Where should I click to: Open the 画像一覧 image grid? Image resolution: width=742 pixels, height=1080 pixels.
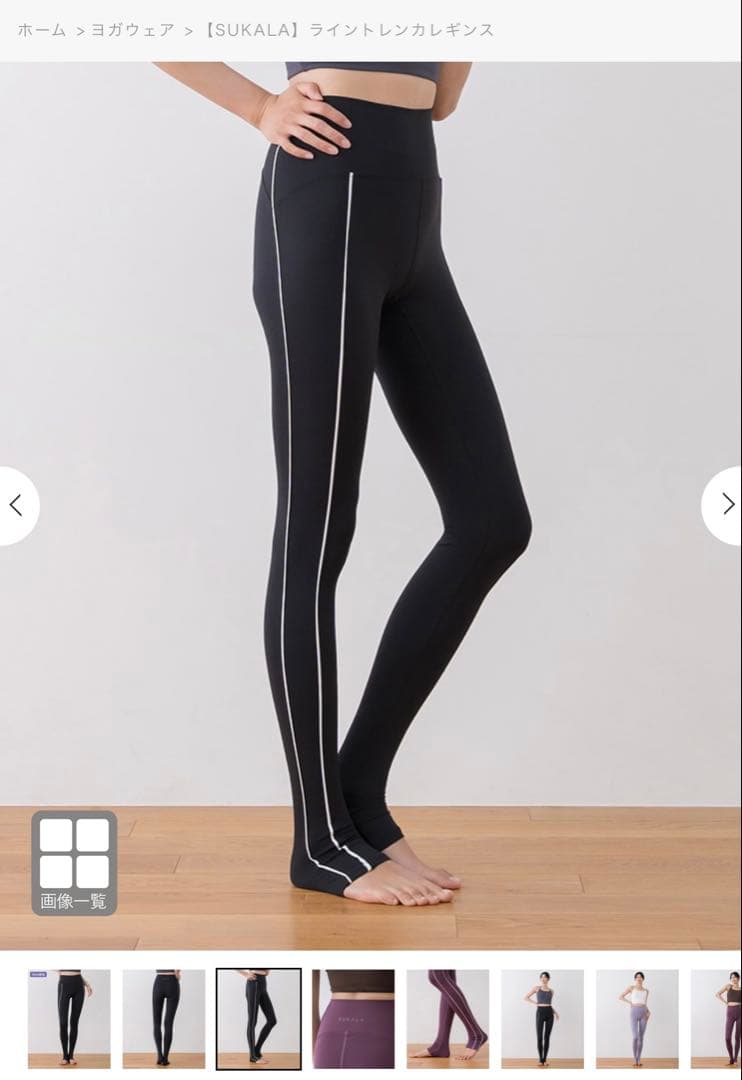[74, 862]
